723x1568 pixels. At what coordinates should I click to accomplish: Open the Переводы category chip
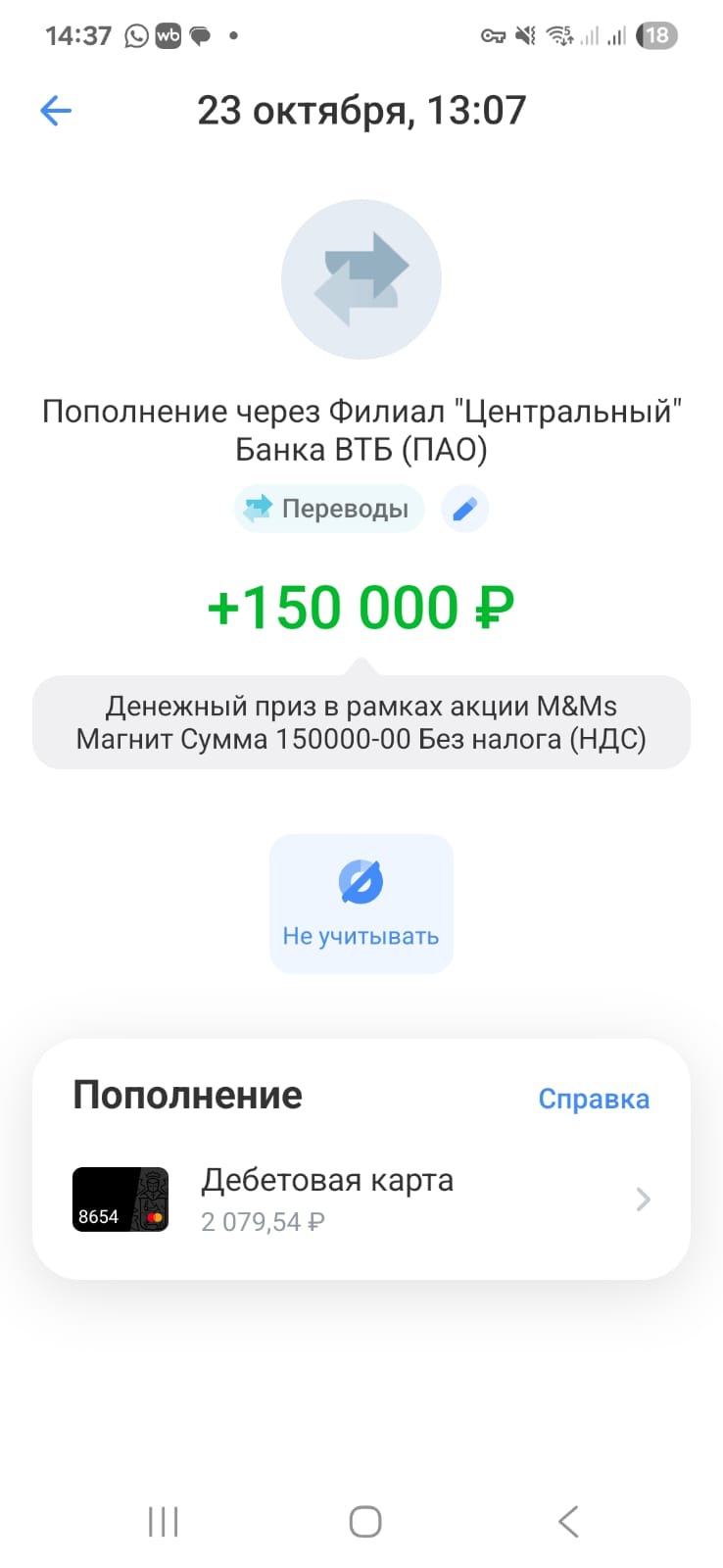tap(329, 509)
